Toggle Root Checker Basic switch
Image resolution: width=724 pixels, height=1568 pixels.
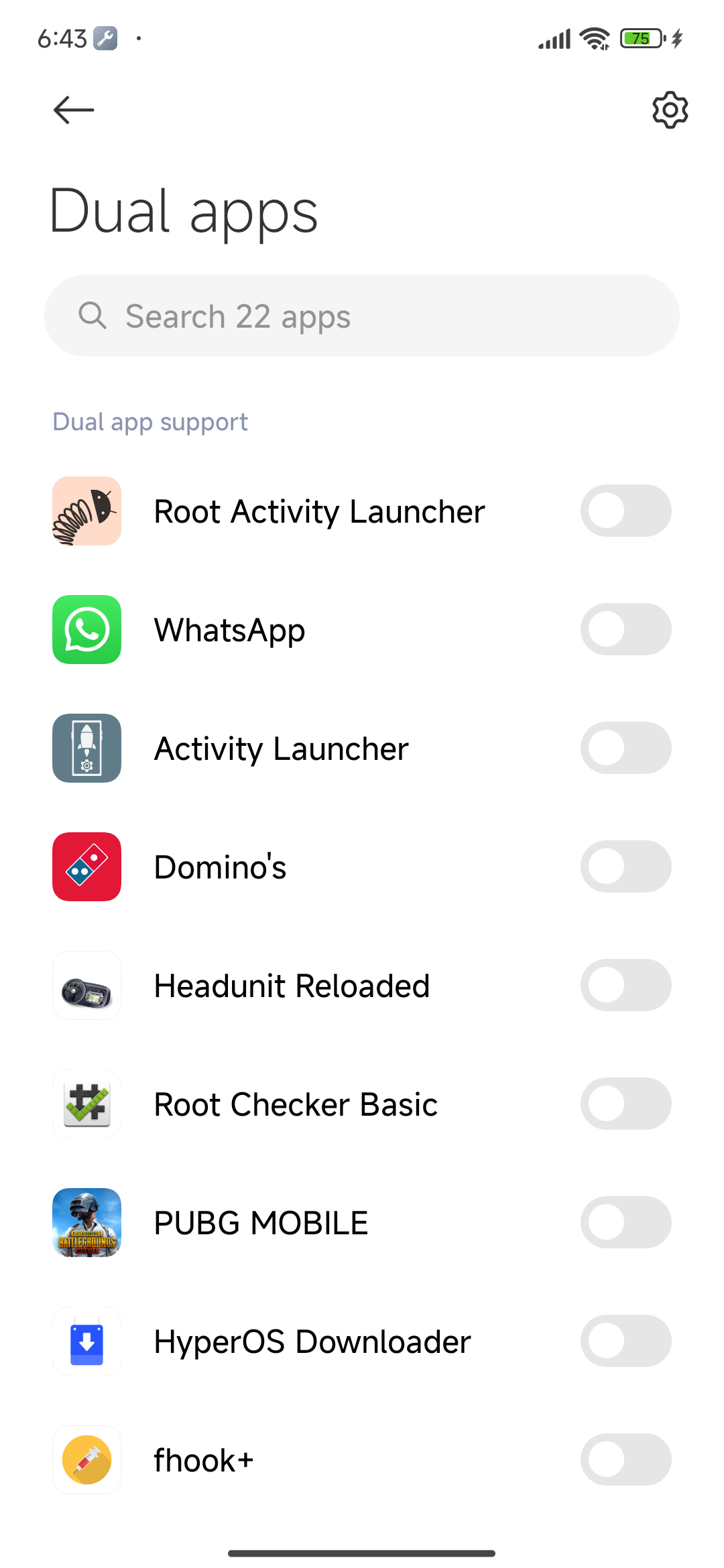[625, 1104]
